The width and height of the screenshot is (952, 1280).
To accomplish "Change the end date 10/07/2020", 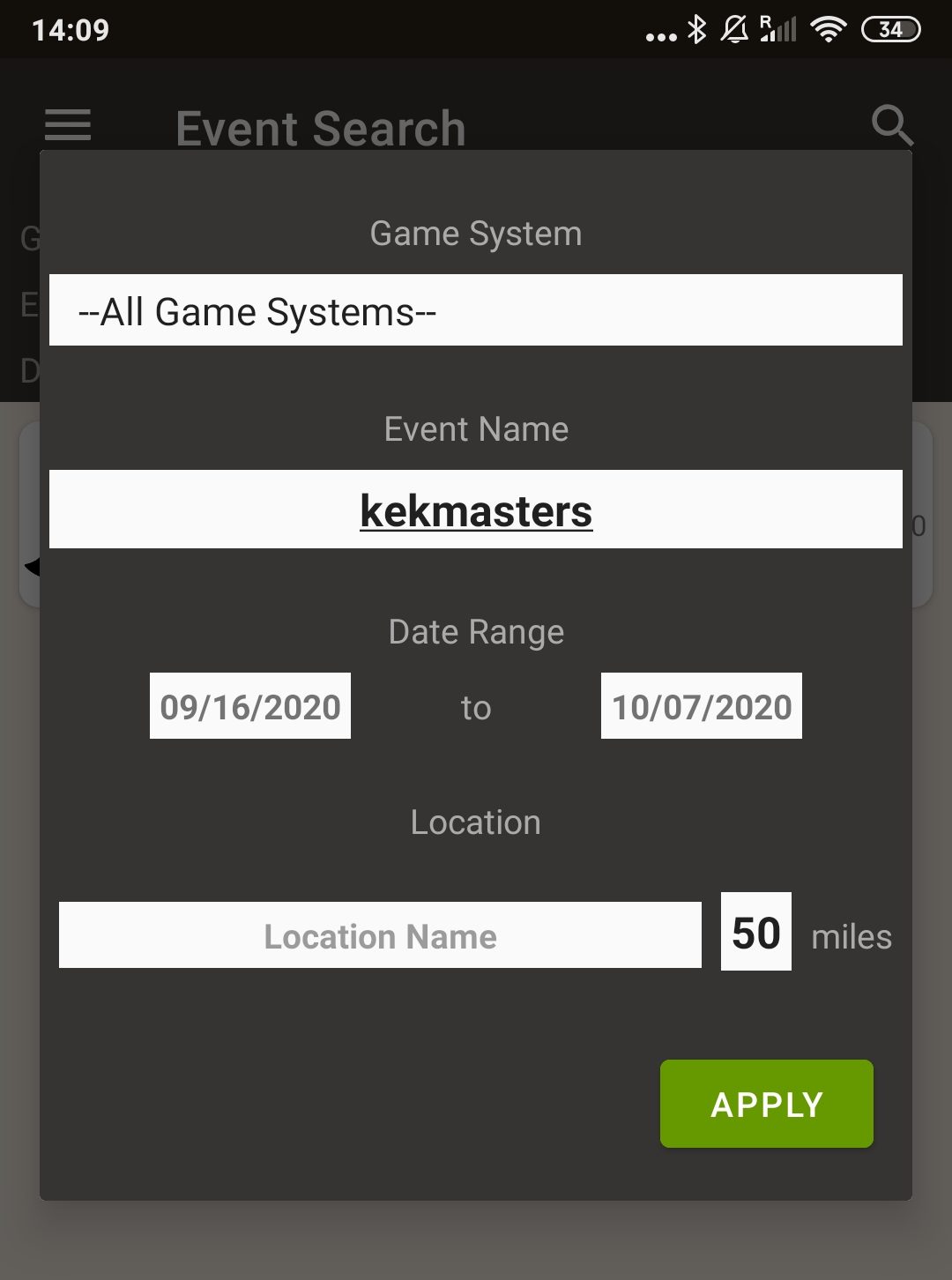I will coord(702,706).
